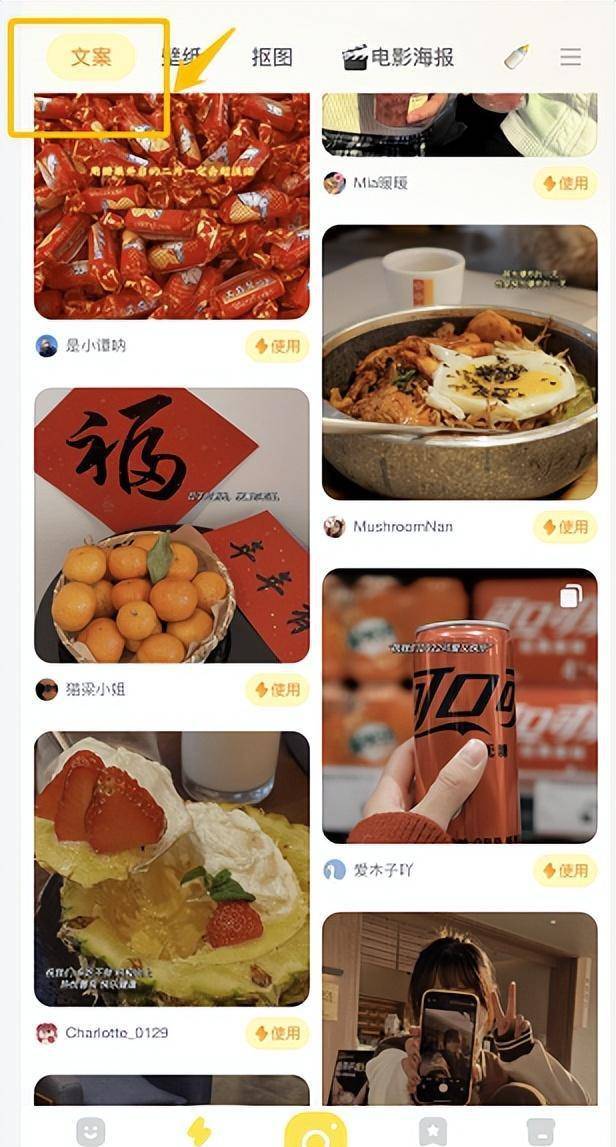Viewport: 616px width, 1147px height.
Task: Tap the baby bottle icon in top bar
Action: point(517,57)
